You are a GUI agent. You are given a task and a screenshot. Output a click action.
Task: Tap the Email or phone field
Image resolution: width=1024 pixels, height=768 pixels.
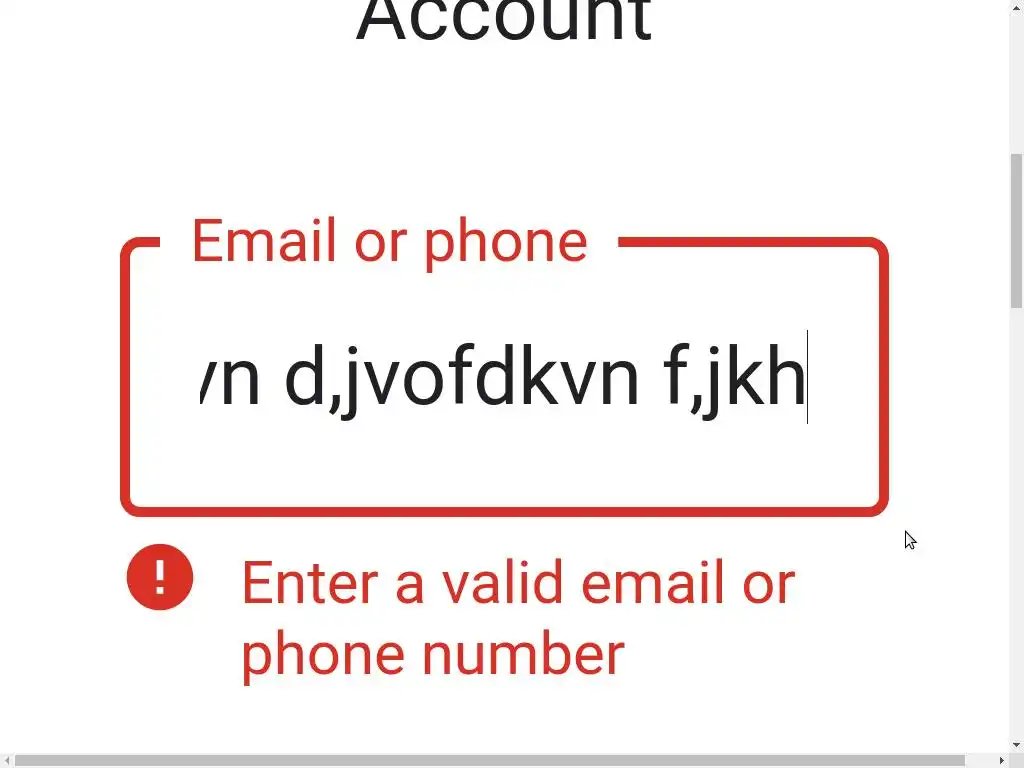[x=503, y=380]
